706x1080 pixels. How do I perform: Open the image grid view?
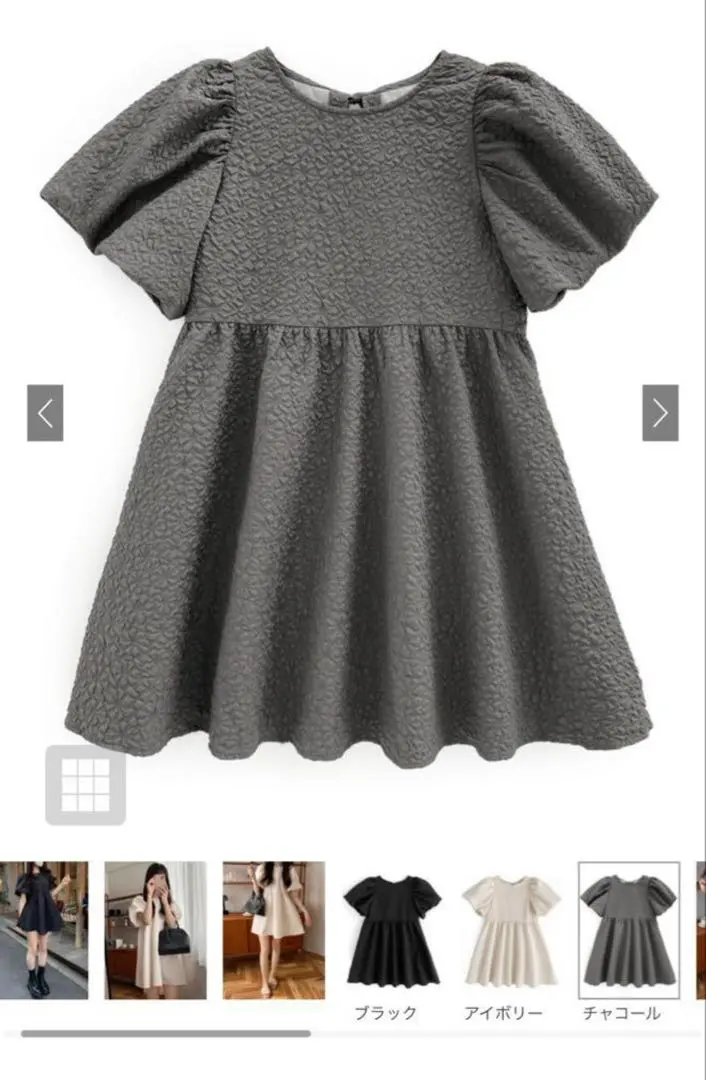[85, 786]
